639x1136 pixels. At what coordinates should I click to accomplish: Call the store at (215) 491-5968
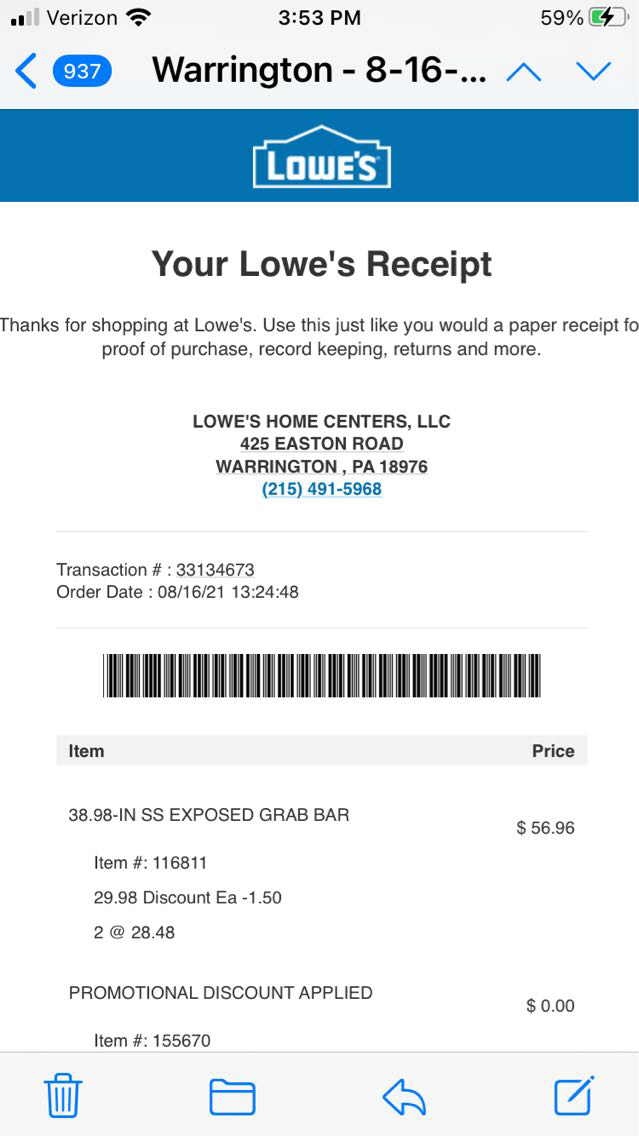(321, 490)
